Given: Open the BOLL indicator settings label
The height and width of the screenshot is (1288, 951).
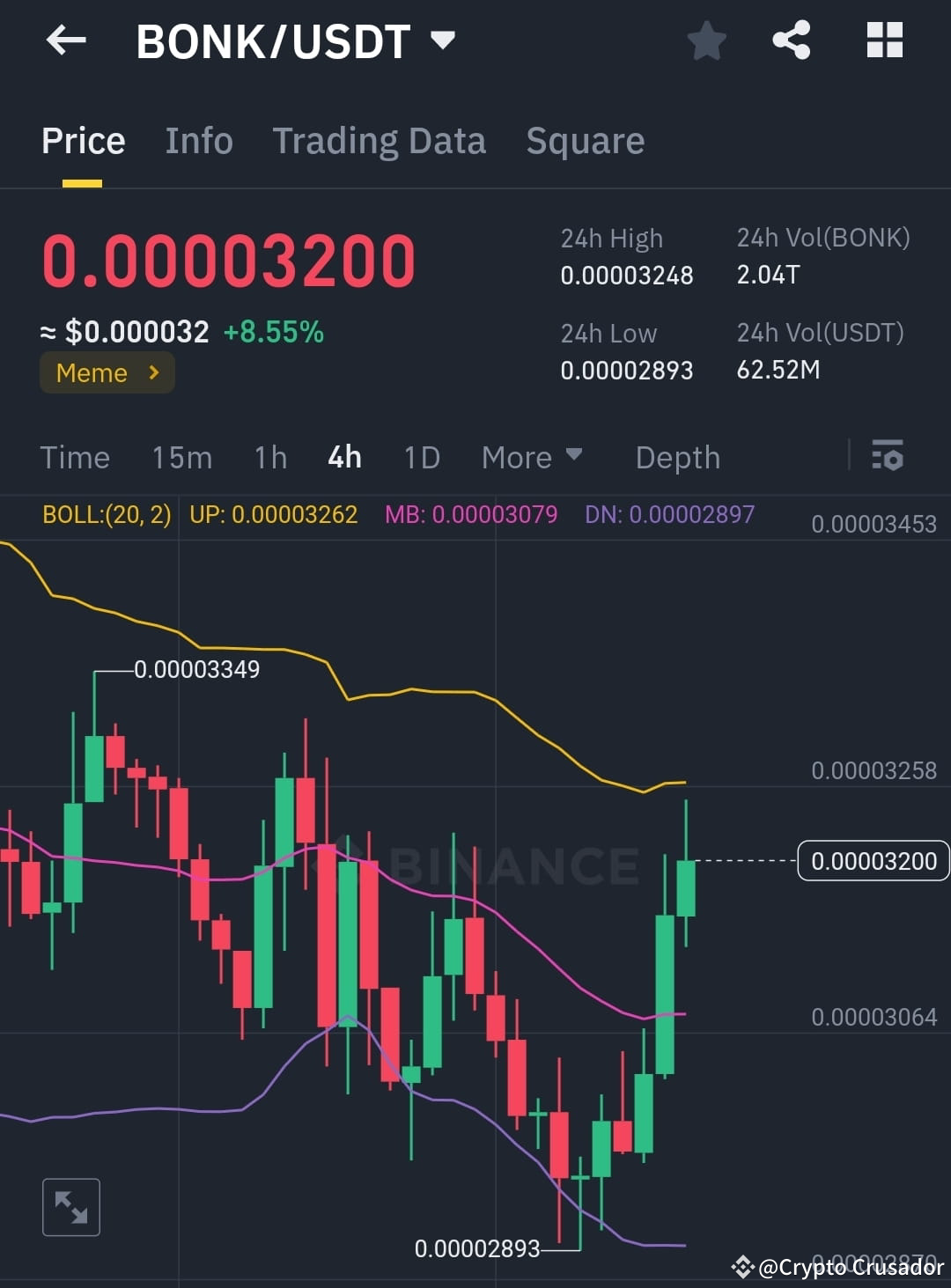Looking at the screenshot, I should [106, 514].
